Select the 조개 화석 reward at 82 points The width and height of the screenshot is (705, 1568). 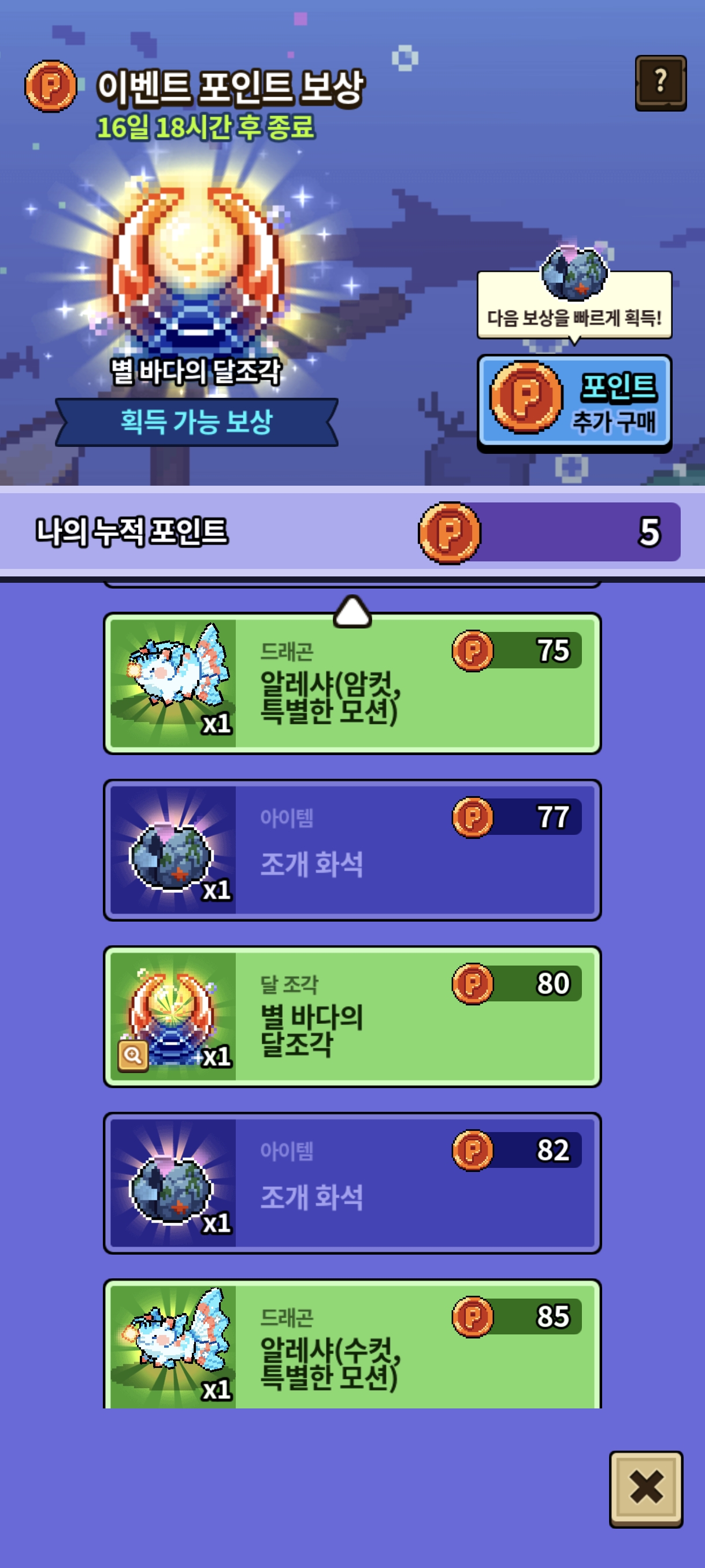tap(352, 1183)
